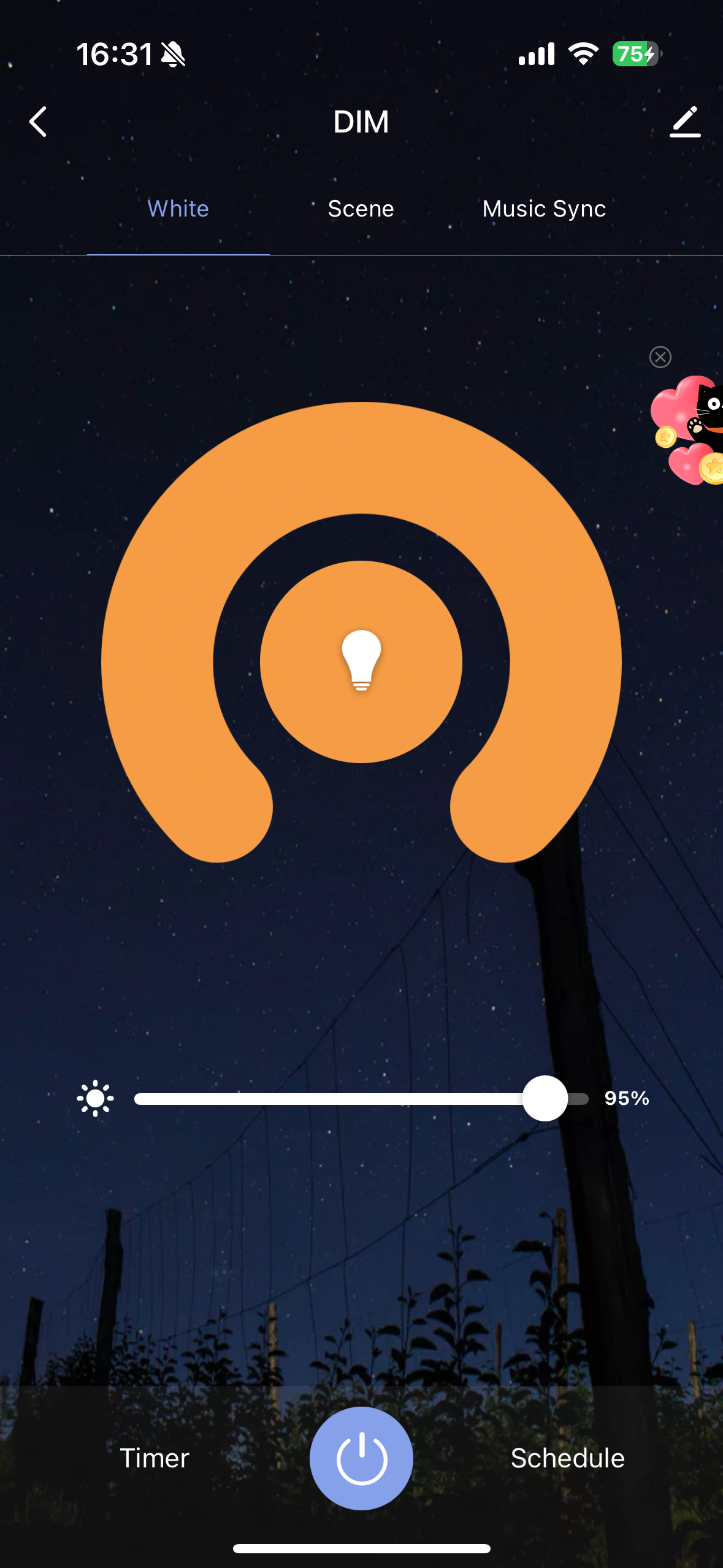Tap the light bulb center button
This screenshot has height=1568, width=723.
(x=361, y=661)
